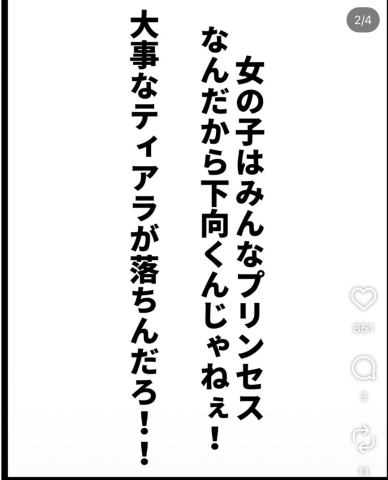Repost using the retweet arrows icon
Viewport: 388px width, 480px height.
pyautogui.click(x=364, y=439)
